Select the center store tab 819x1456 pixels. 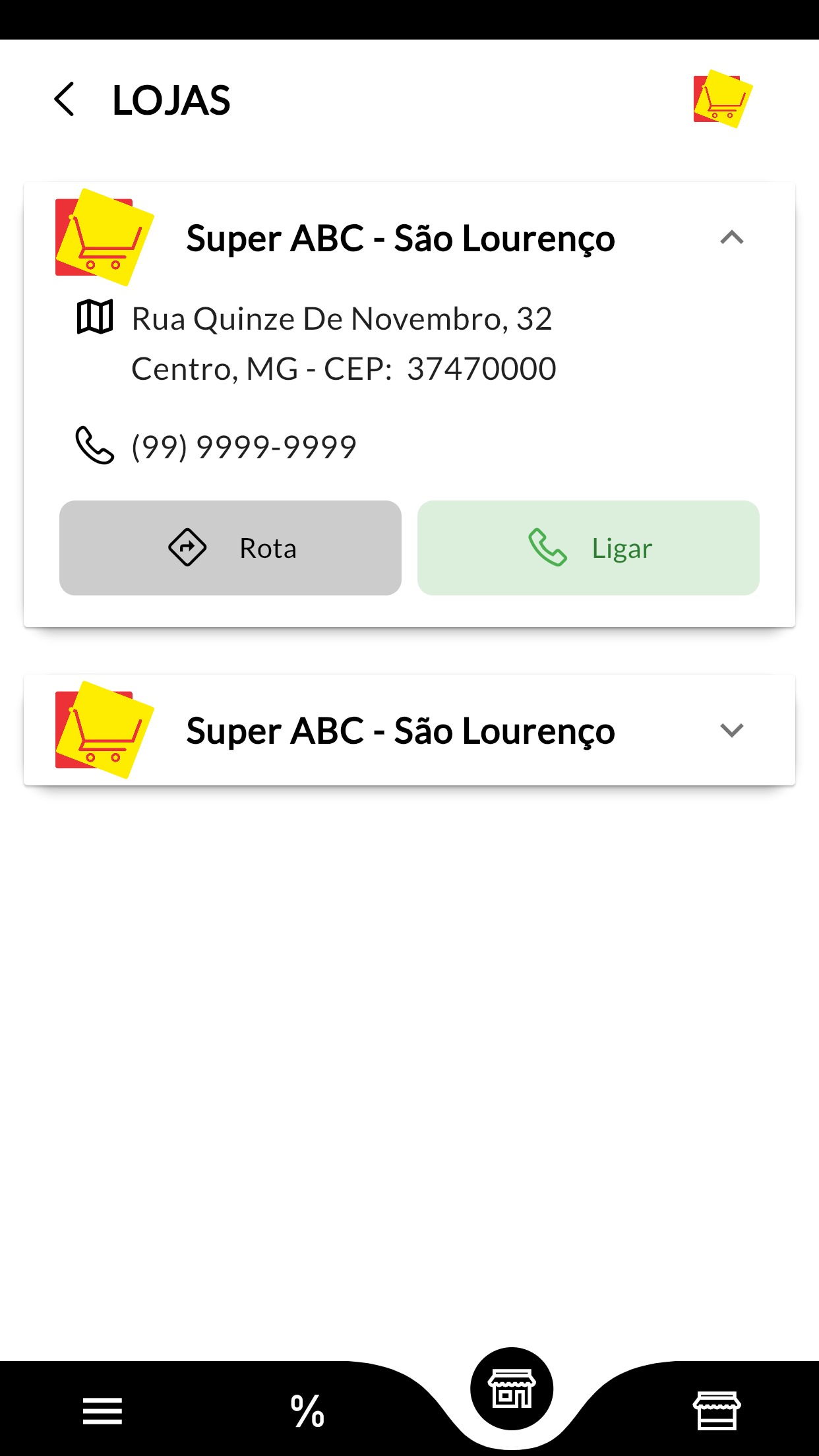[512, 1388]
